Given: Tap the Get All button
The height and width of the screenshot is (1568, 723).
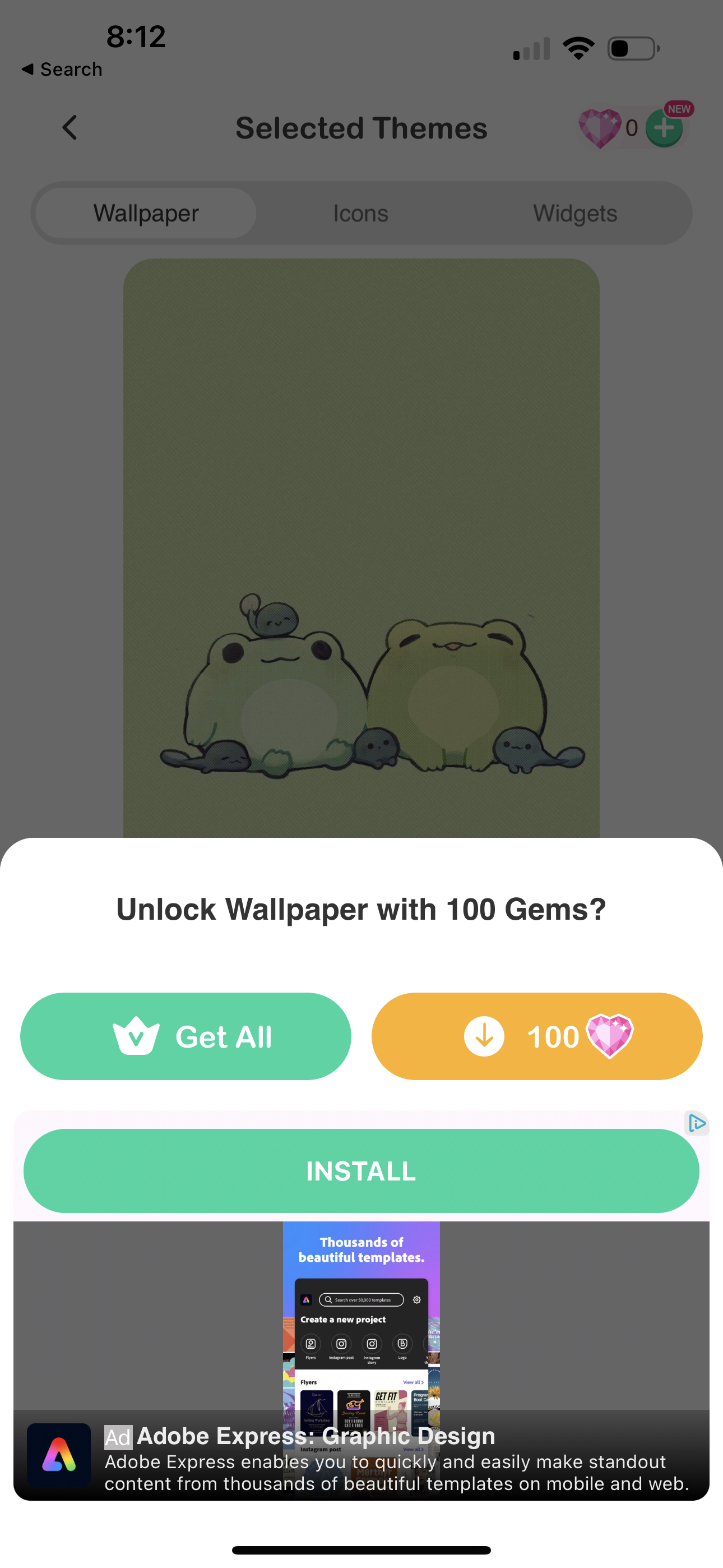Looking at the screenshot, I should (x=186, y=1036).
